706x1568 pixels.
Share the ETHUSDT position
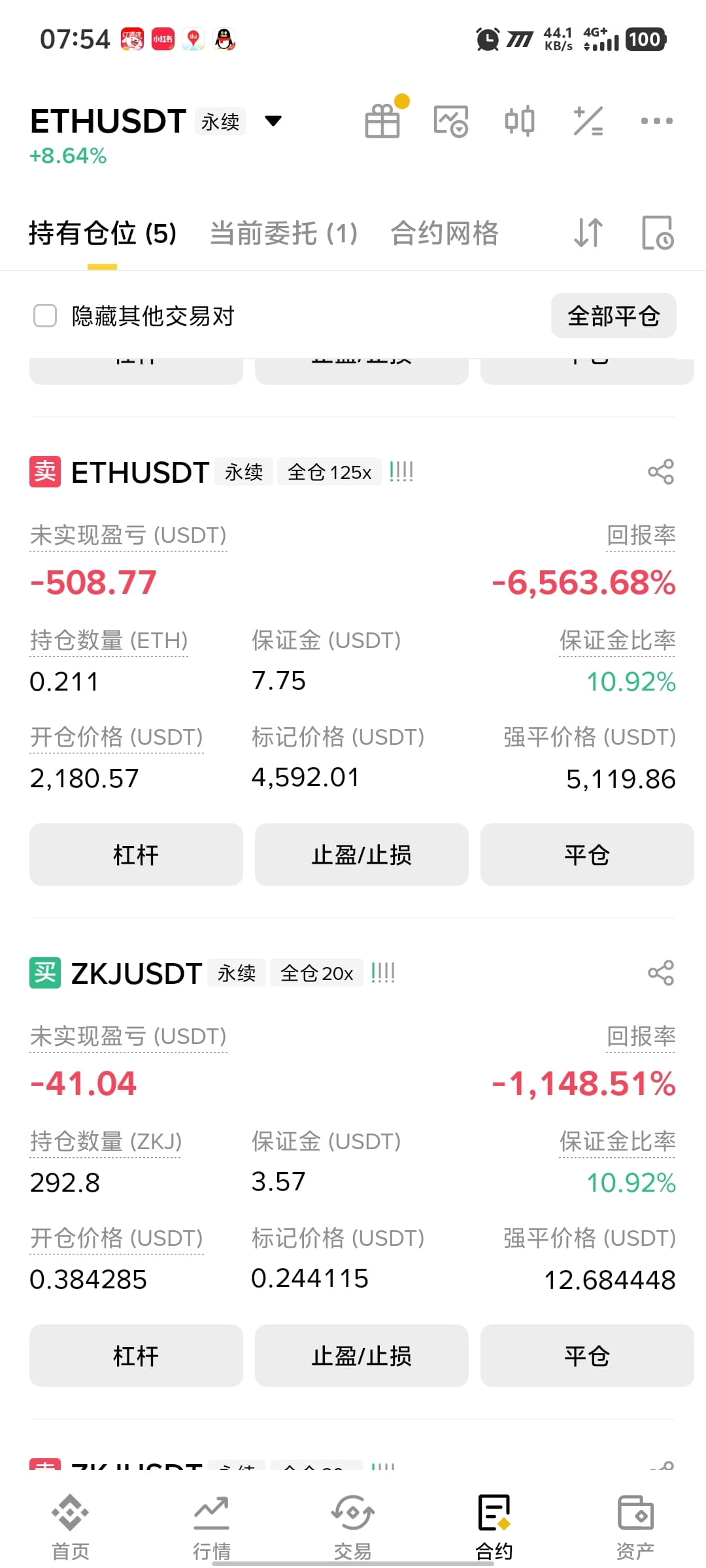pos(661,472)
